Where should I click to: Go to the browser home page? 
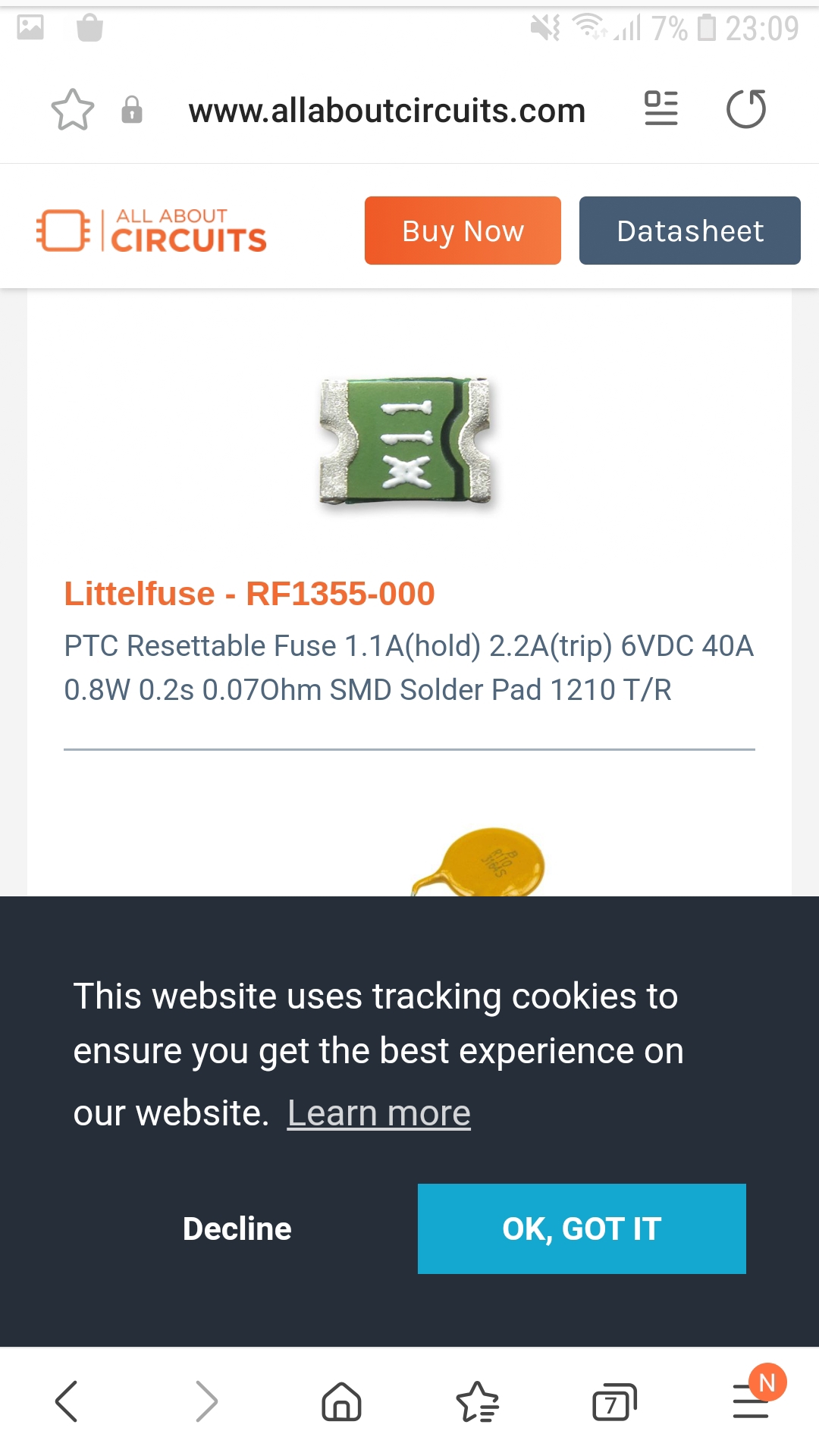point(341,1401)
